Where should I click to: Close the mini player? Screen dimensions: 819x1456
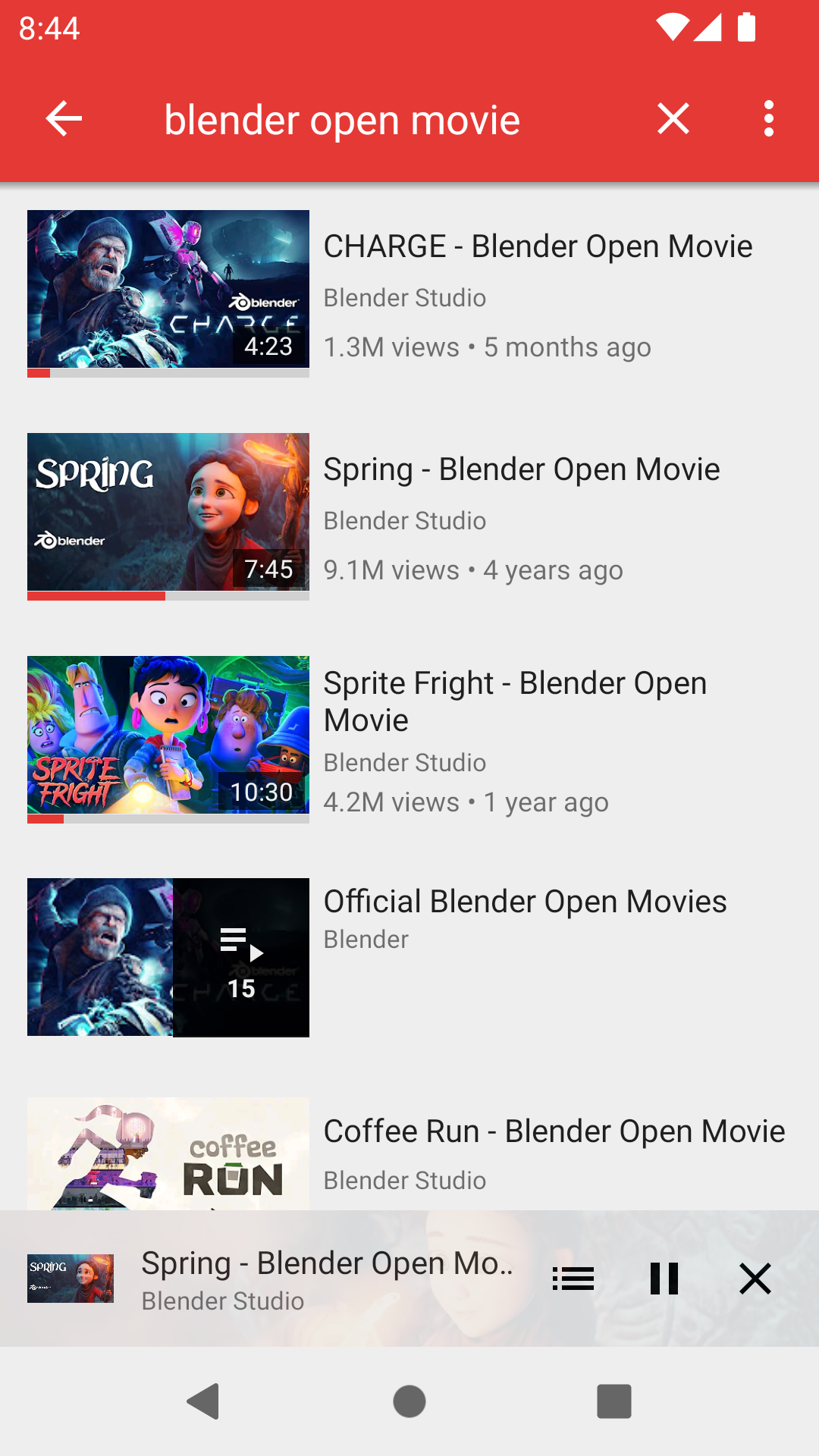[x=755, y=1279]
